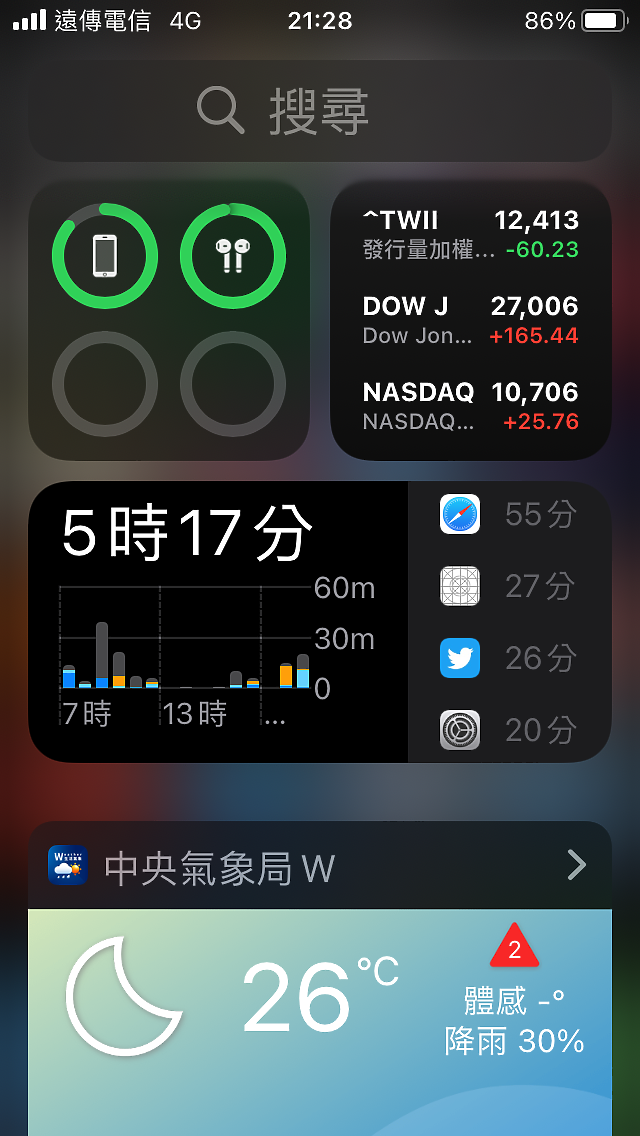Image resolution: width=640 pixels, height=1136 pixels.
Task: View the weather alert triangle
Action: (x=515, y=946)
